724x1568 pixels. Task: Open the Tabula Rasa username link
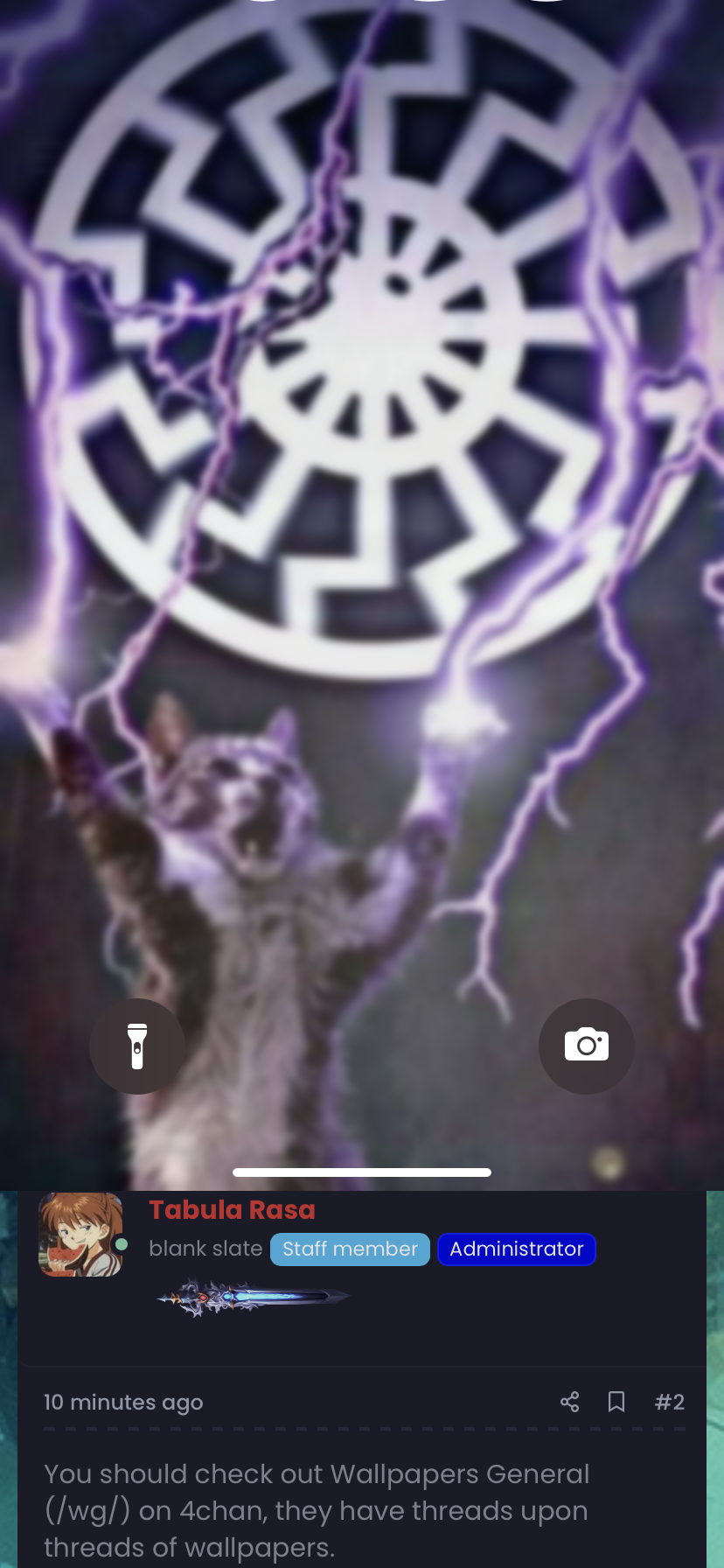click(232, 1210)
